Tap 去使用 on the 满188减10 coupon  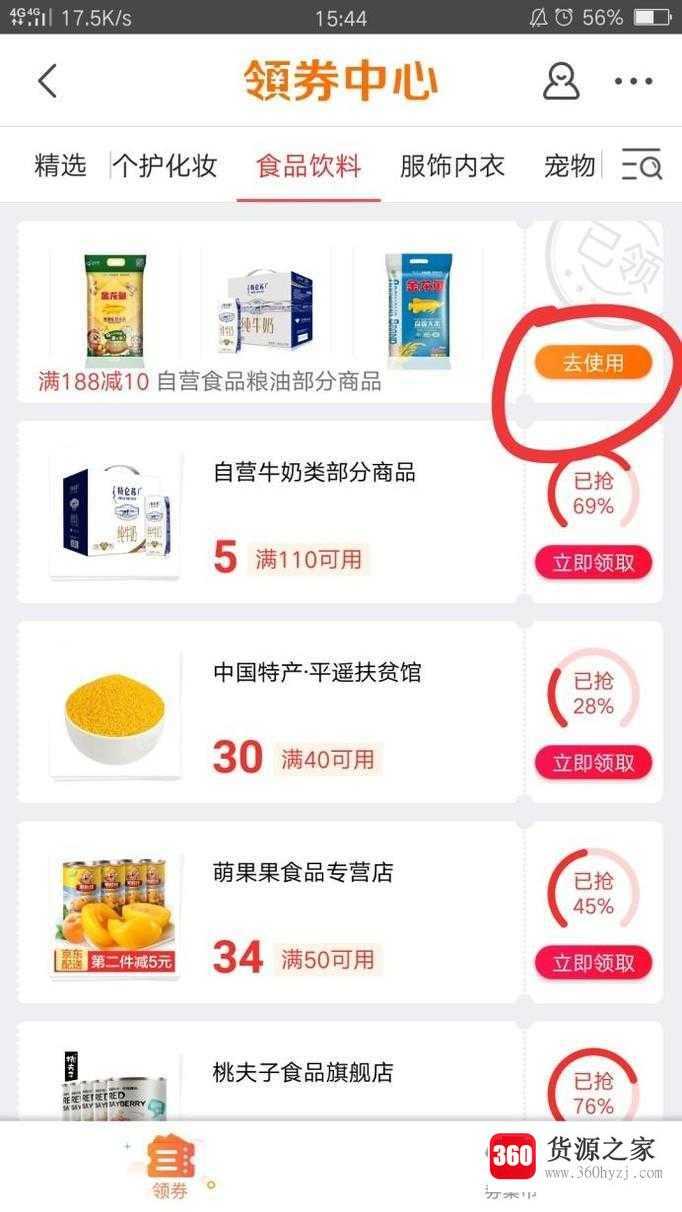click(593, 363)
